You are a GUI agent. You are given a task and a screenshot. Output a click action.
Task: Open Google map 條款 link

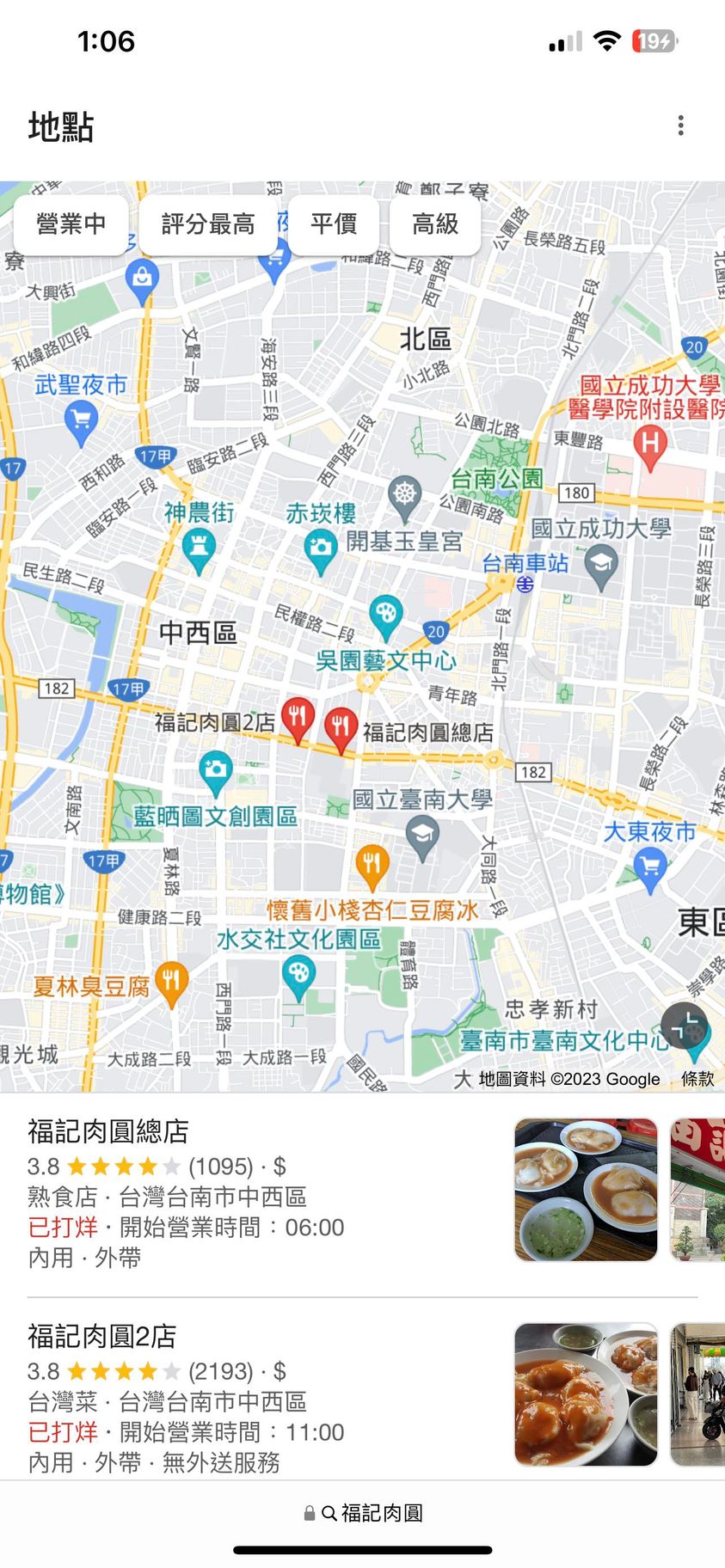click(x=697, y=1079)
